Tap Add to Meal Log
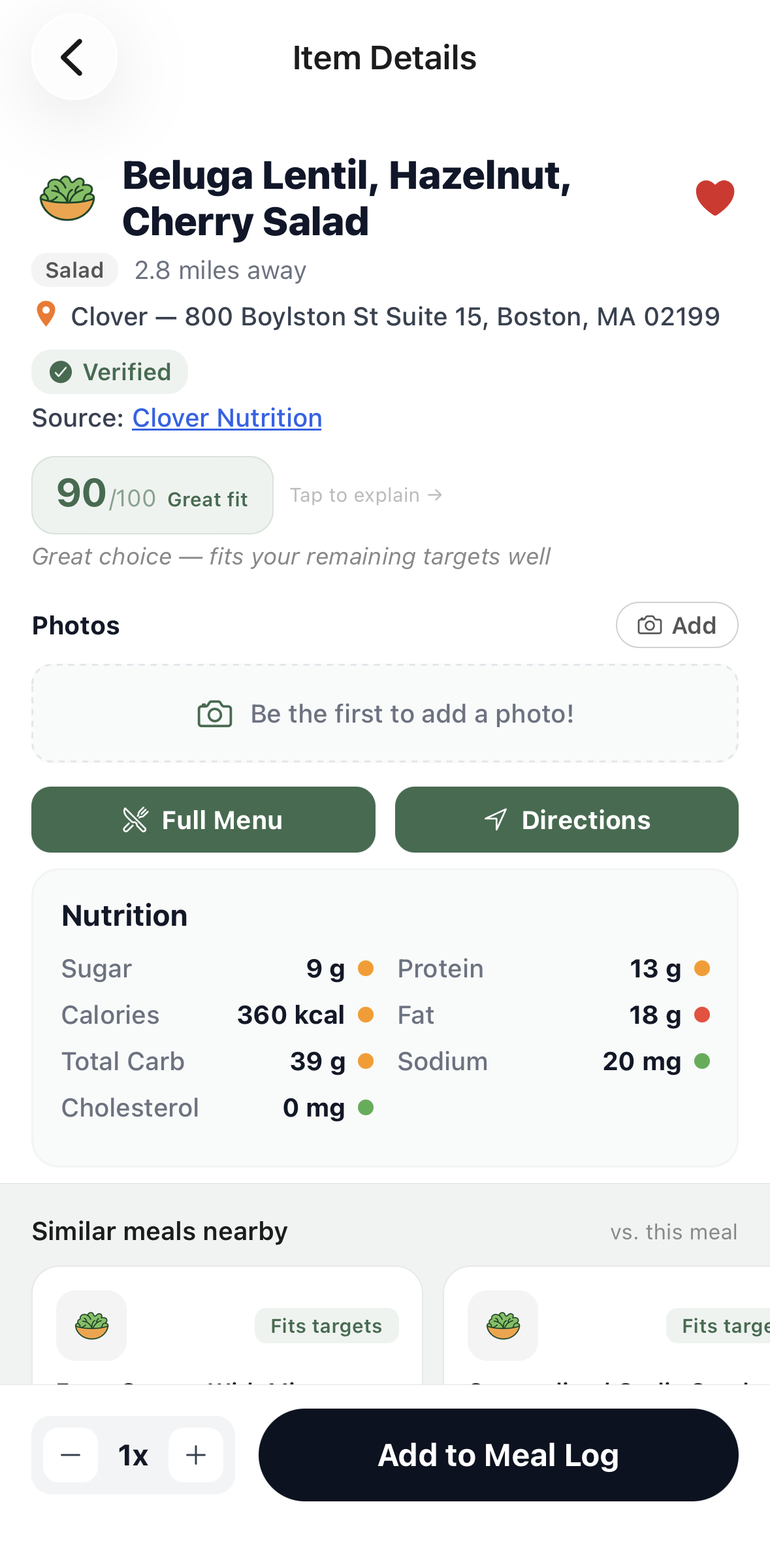The width and height of the screenshot is (770, 1568). [x=498, y=1454]
